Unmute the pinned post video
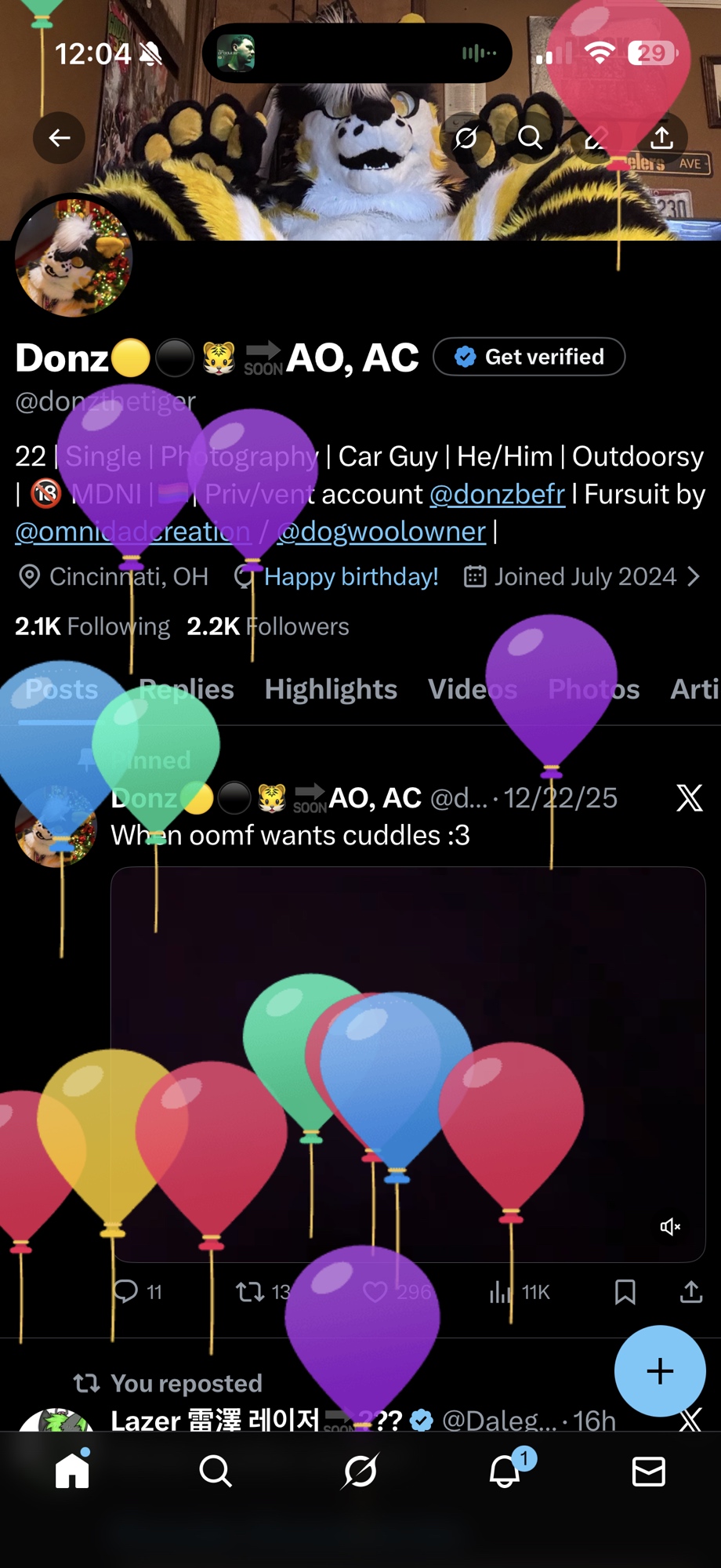Screen dimensions: 721x1568 pyautogui.click(x=670, y=1226)
